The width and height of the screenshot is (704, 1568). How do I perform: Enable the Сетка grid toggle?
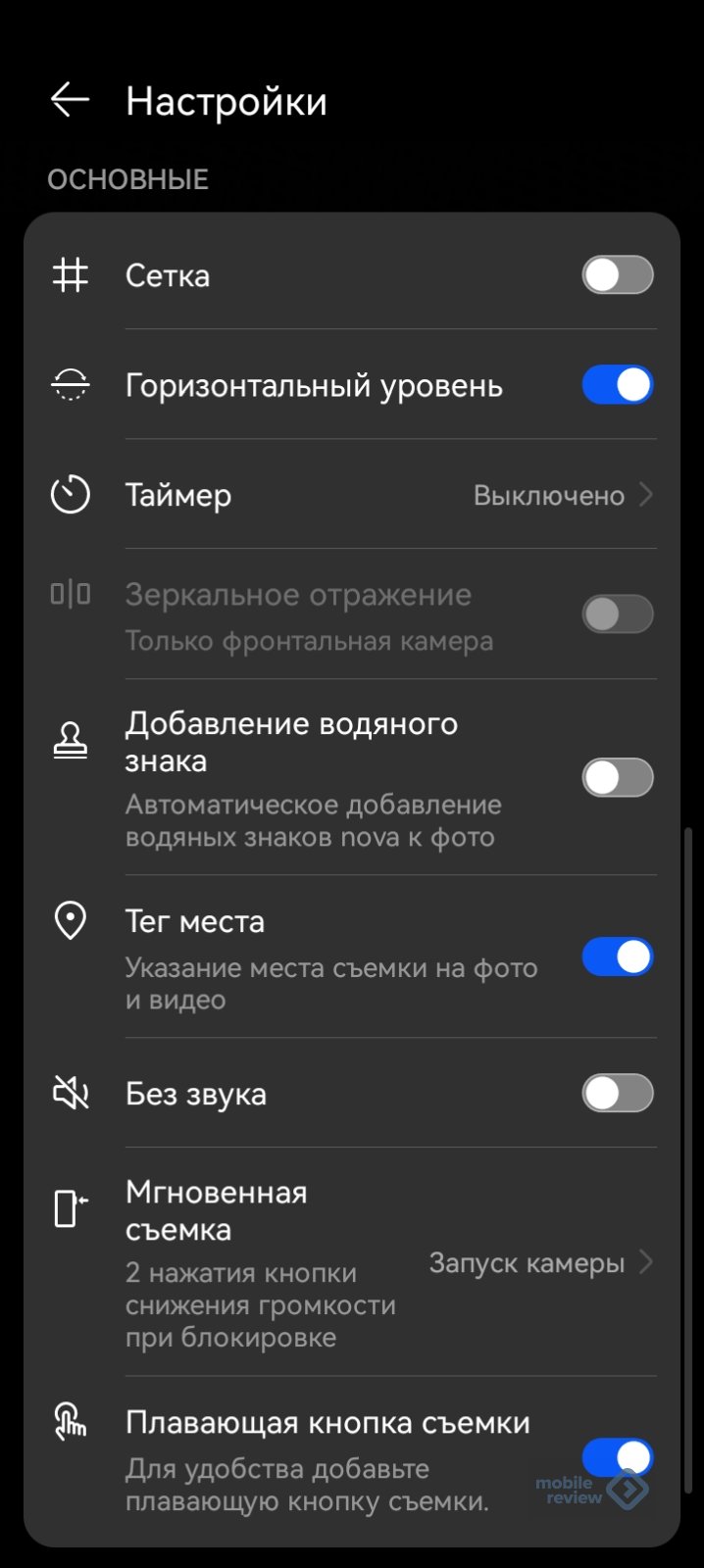(618, 275)
